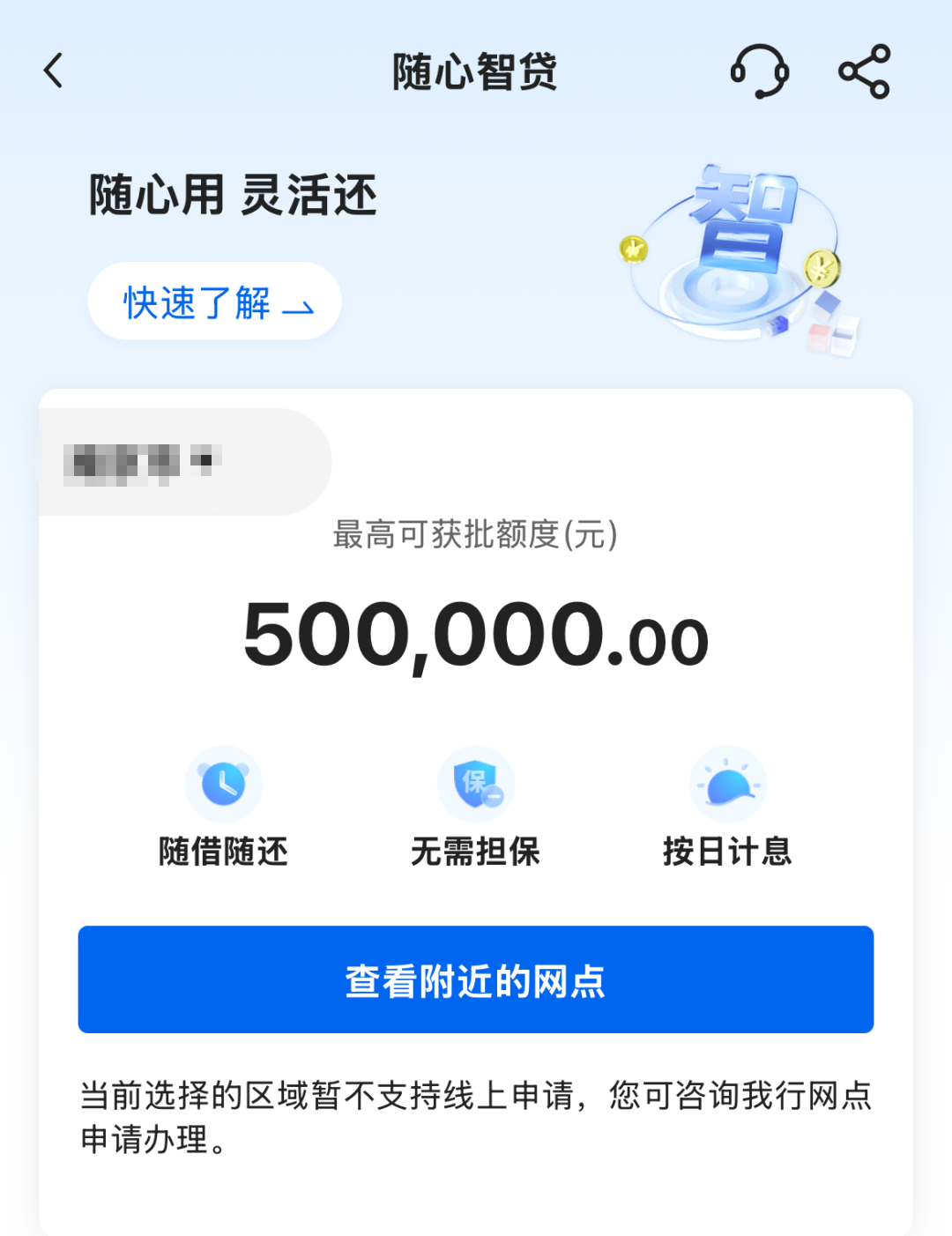Screen dimensions: 952x1236
Task: Go back from 随心智贷 page
Action: pyautogui.click(x=54, y=71)
